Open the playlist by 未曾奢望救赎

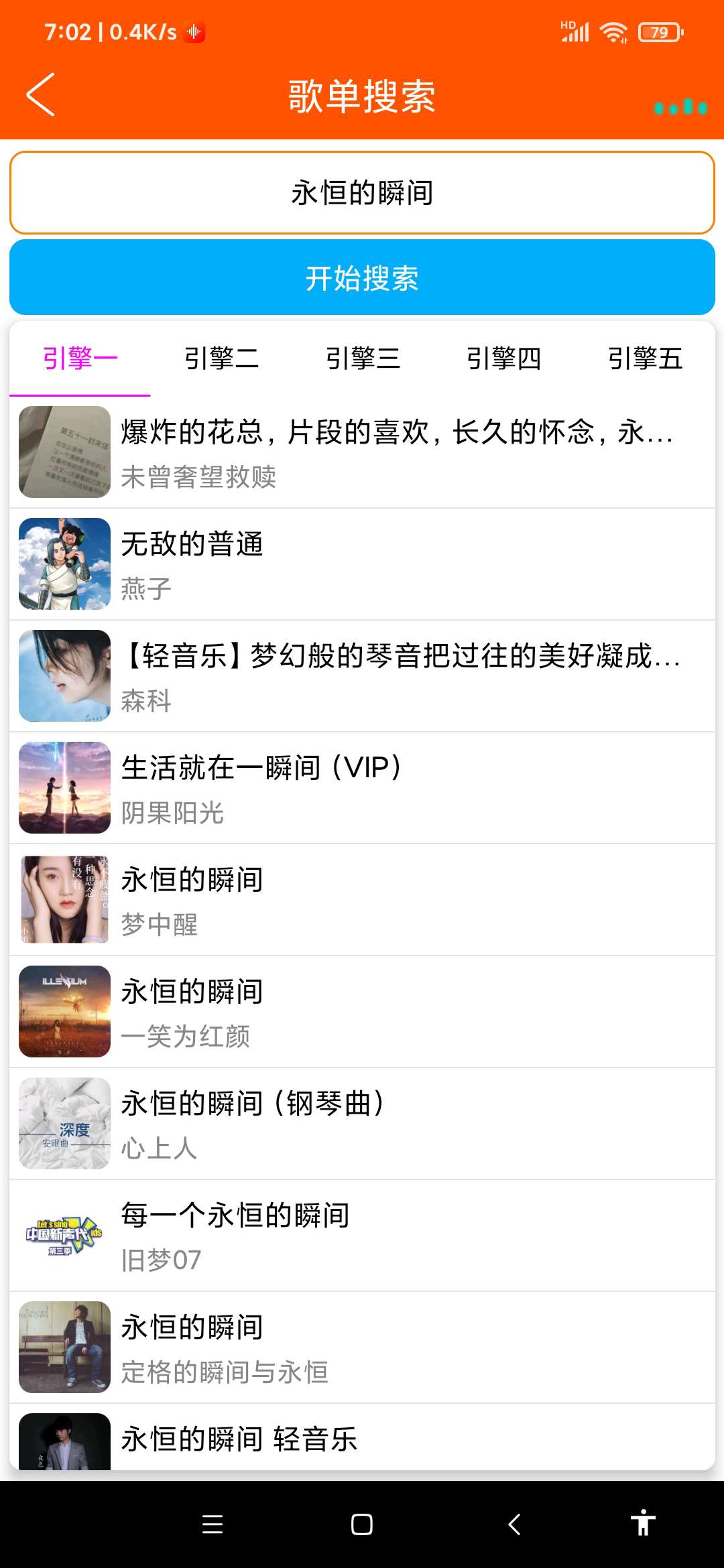click(x=362, y=452)
